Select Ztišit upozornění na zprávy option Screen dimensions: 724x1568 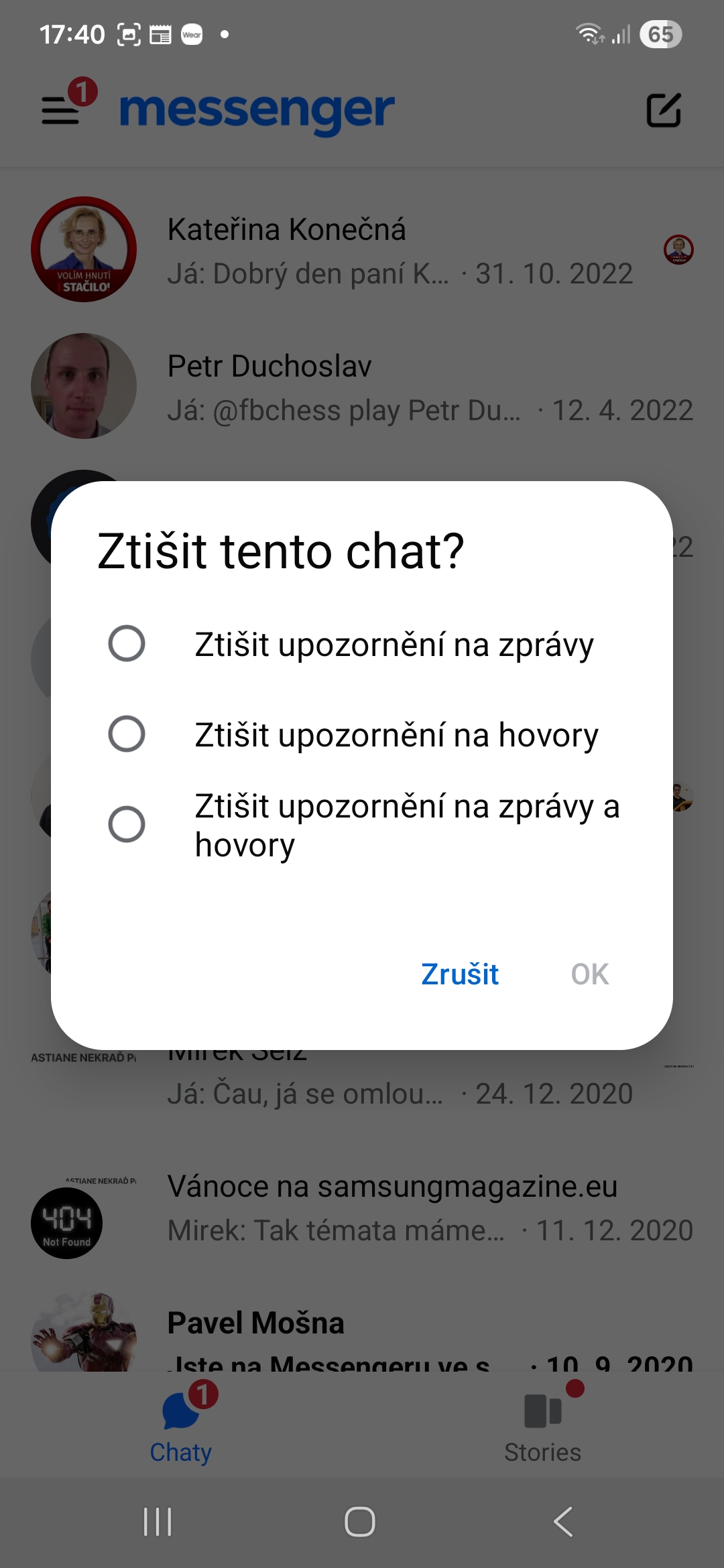click(x=127, y=643)
